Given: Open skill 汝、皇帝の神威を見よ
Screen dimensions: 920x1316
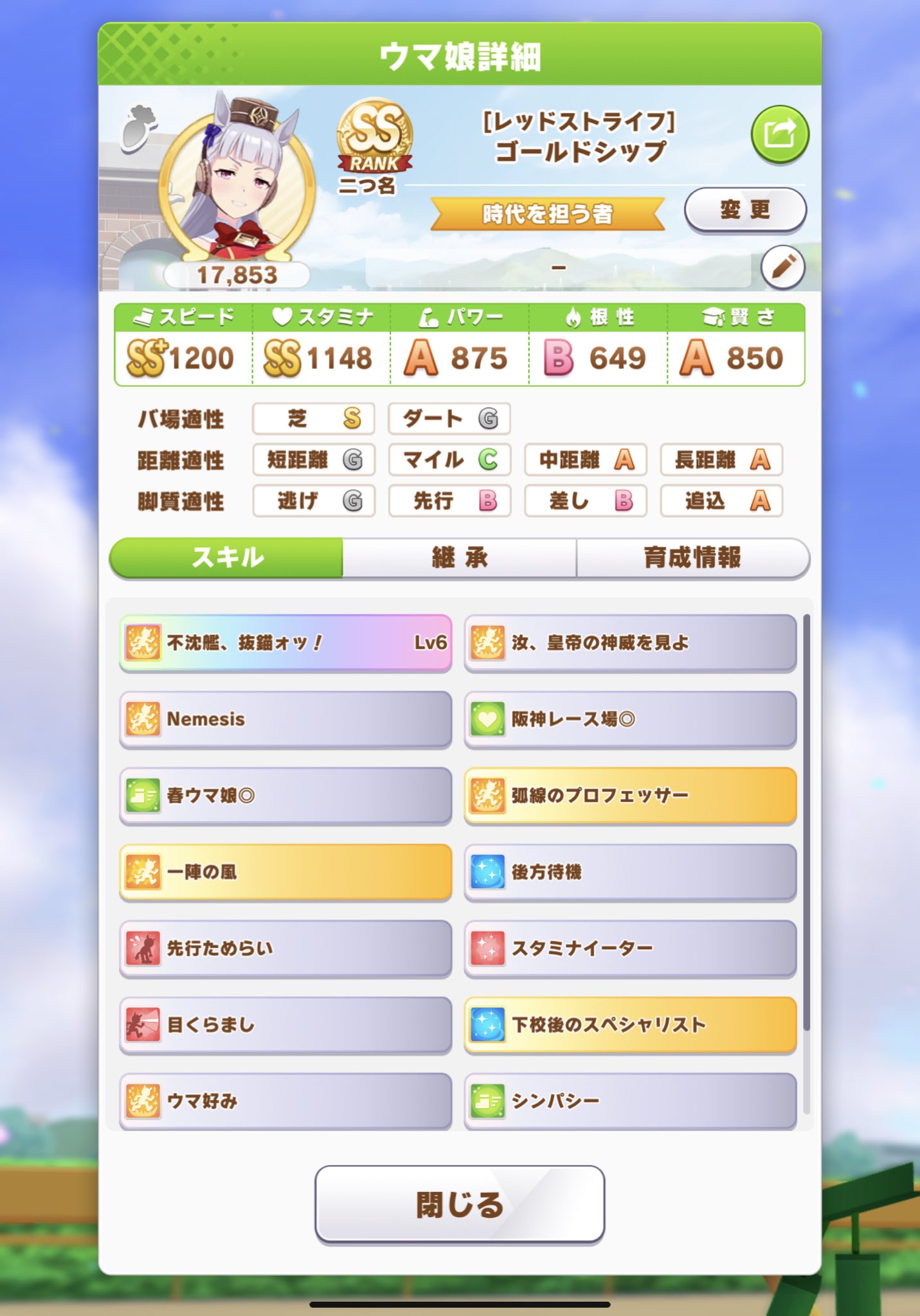Looking at the screenshot, I should [630, 643].
